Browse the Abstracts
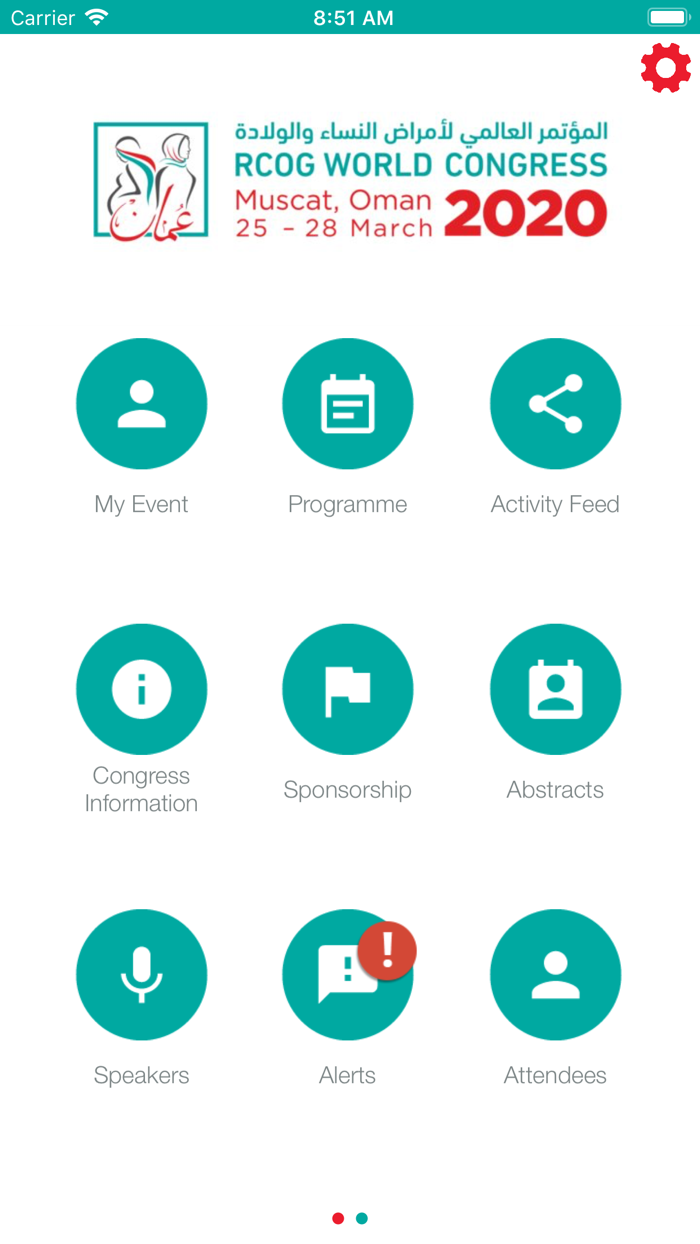 click(555, 689)
